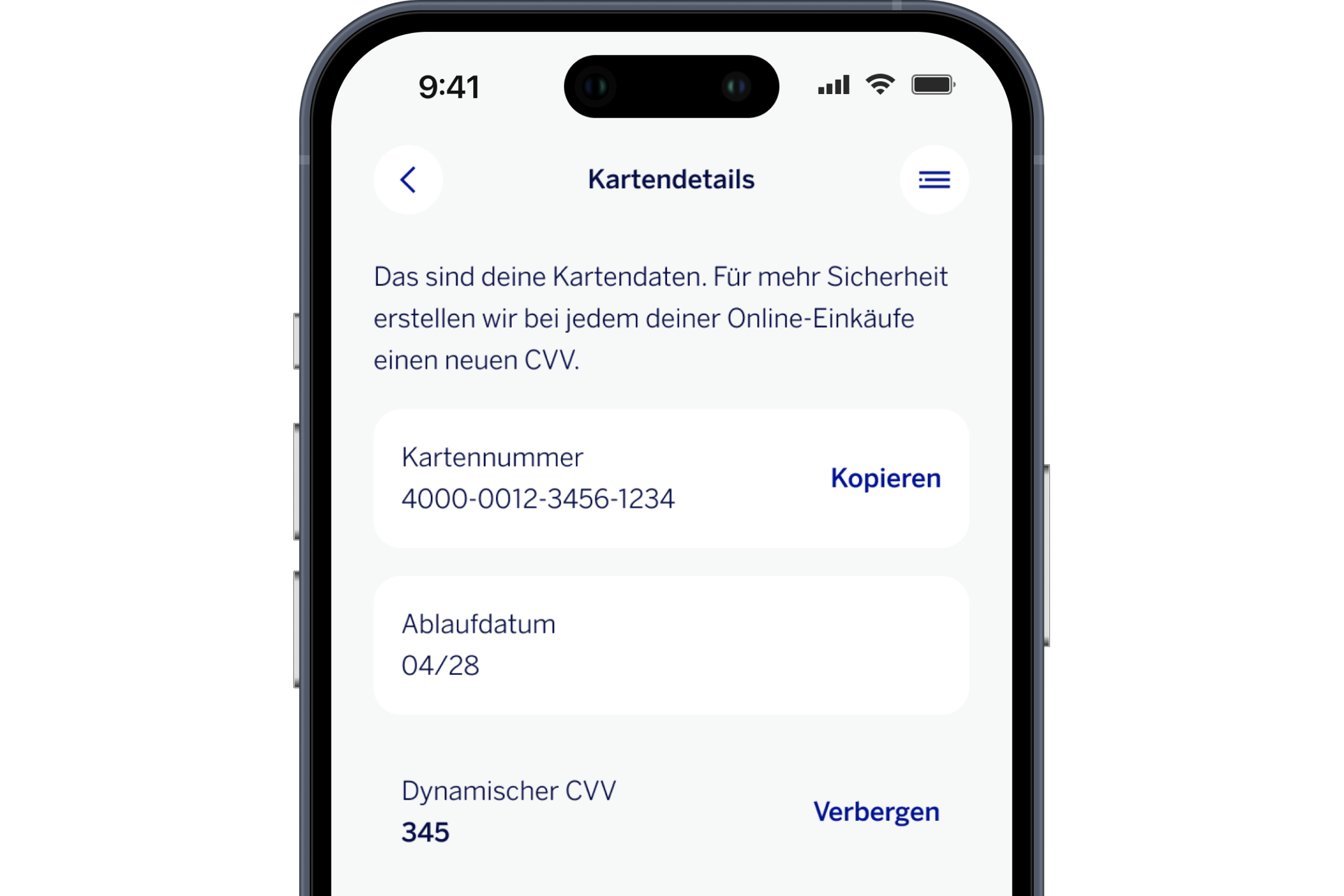Image resolution: width=1344 pixels, height=896 pixels.
Task: Copy the card number with Kopieren
Action: 885,478
